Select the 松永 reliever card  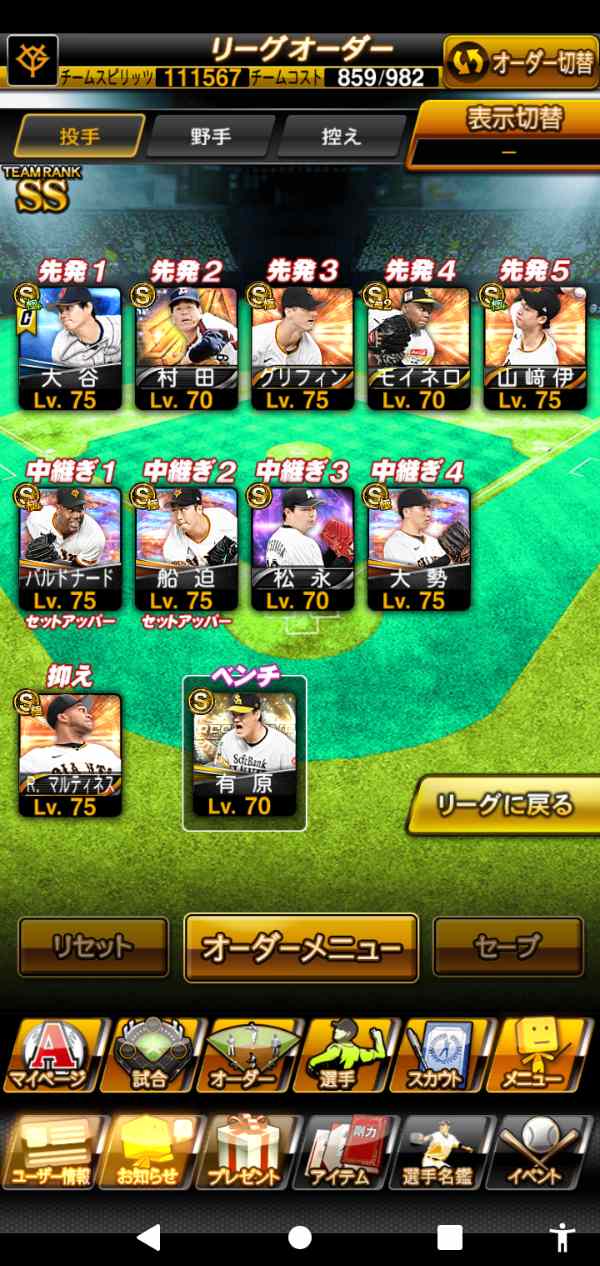(302, 548)
